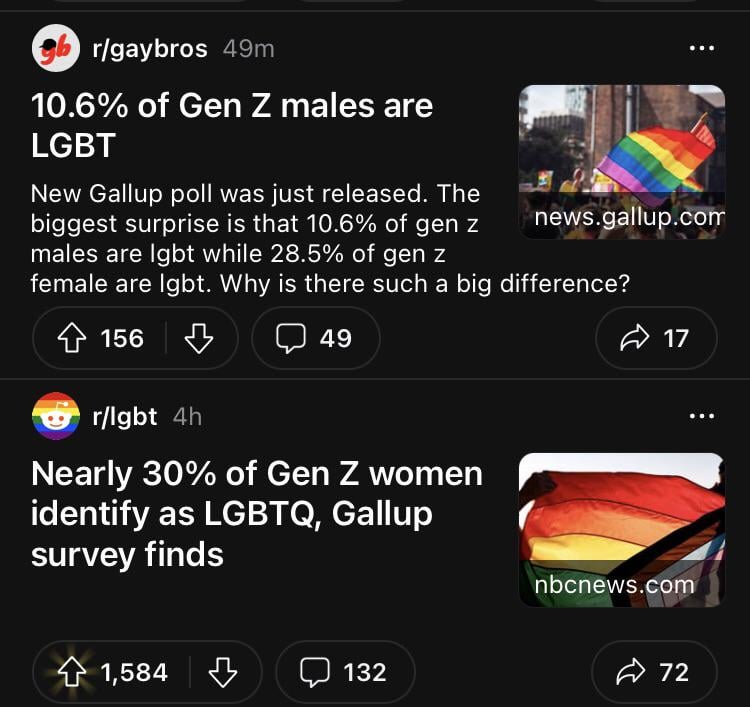Image resolution: width=750 pixels, height=707 pixels.
Task: Open the post about Gen Z males
Action: [232, 125]
